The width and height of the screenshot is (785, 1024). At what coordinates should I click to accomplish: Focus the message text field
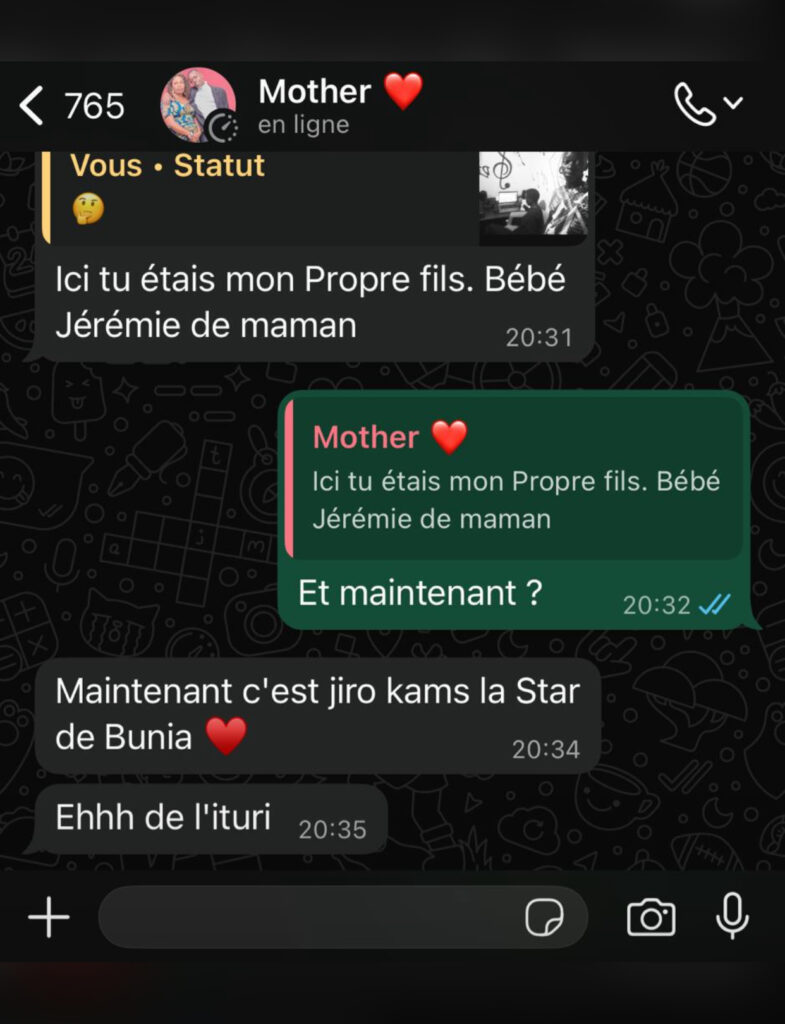click(310, 917)
